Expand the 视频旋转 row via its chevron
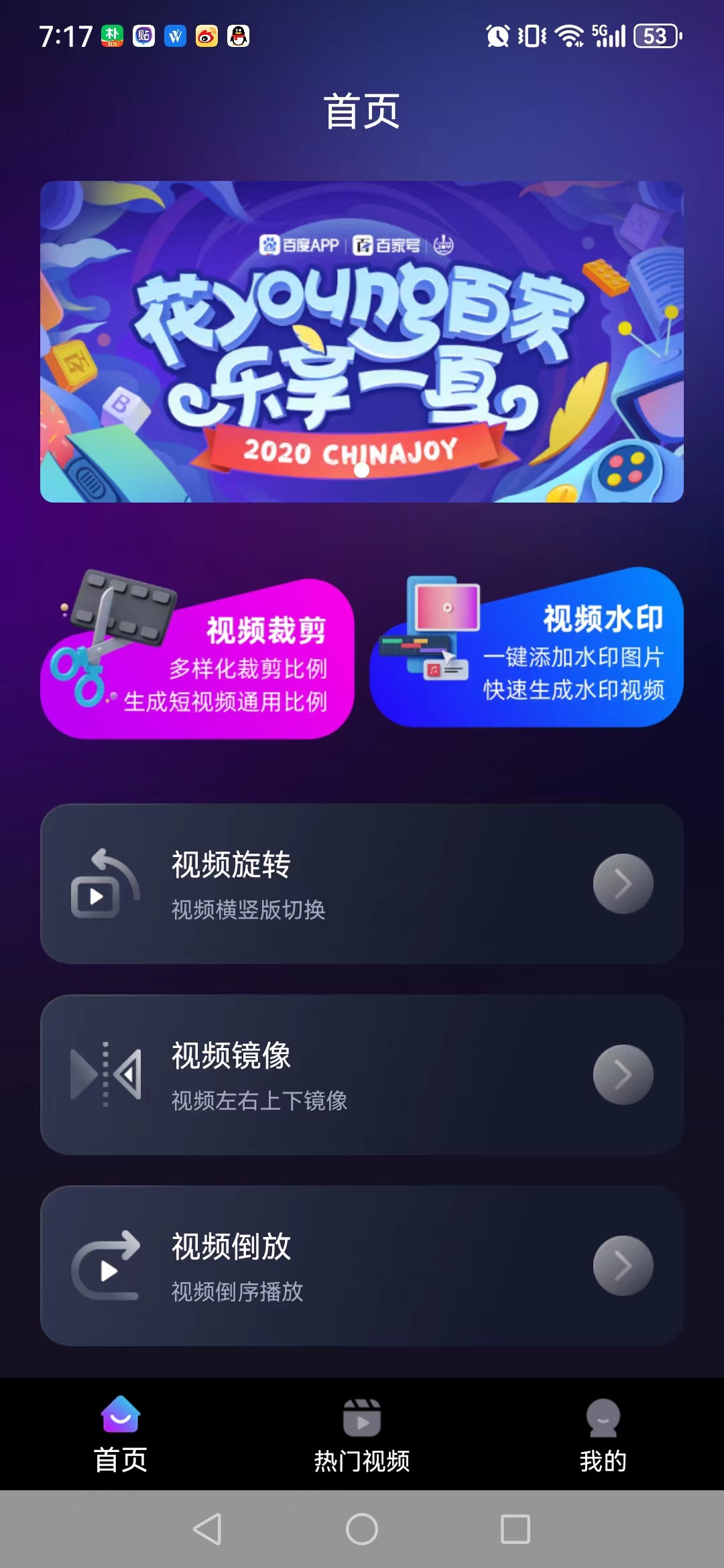 tap(622, 885)
